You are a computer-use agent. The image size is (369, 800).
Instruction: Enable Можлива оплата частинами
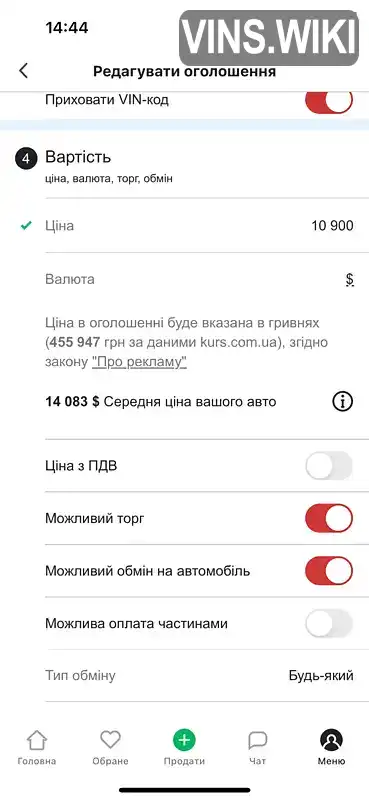pos(329,623)
